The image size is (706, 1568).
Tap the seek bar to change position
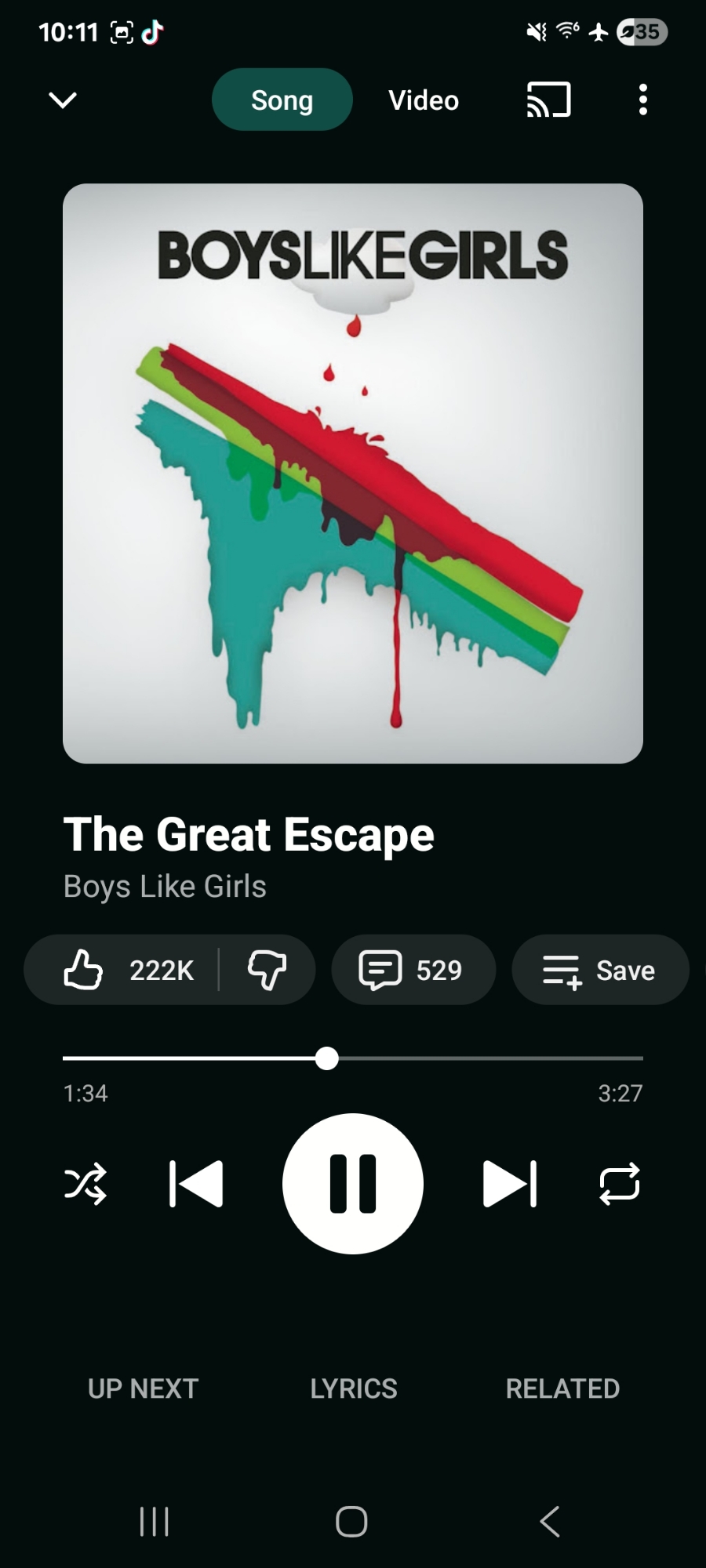tap(471, 1058)
